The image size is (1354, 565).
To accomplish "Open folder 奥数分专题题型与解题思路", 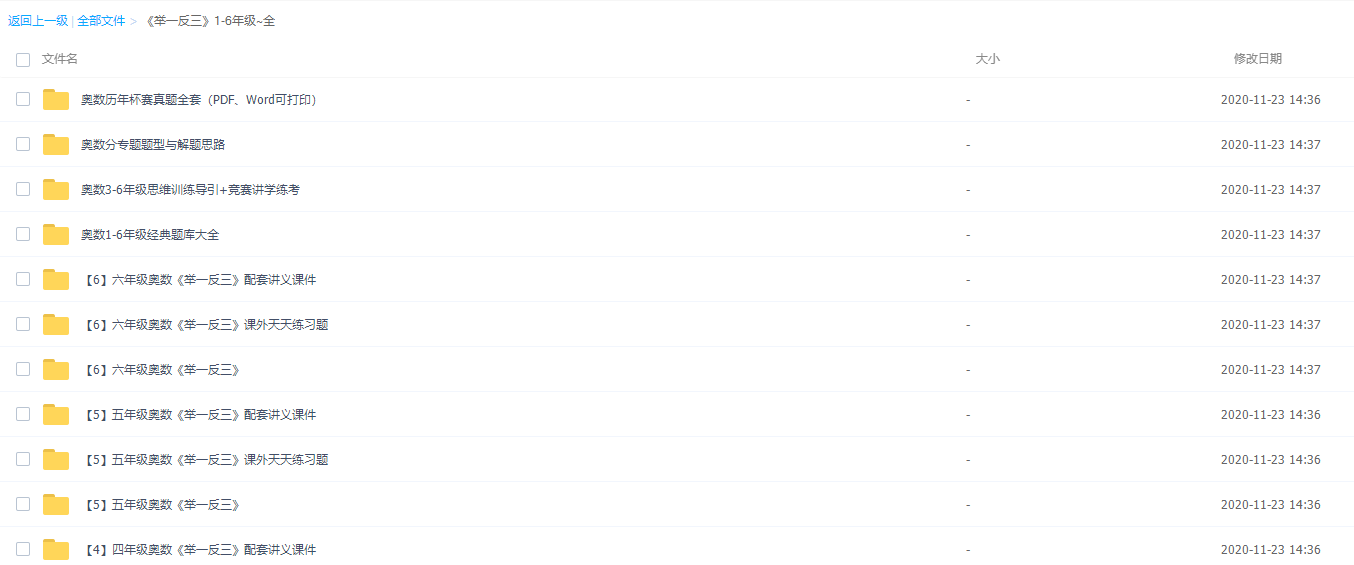I will (x=152, y=145).
